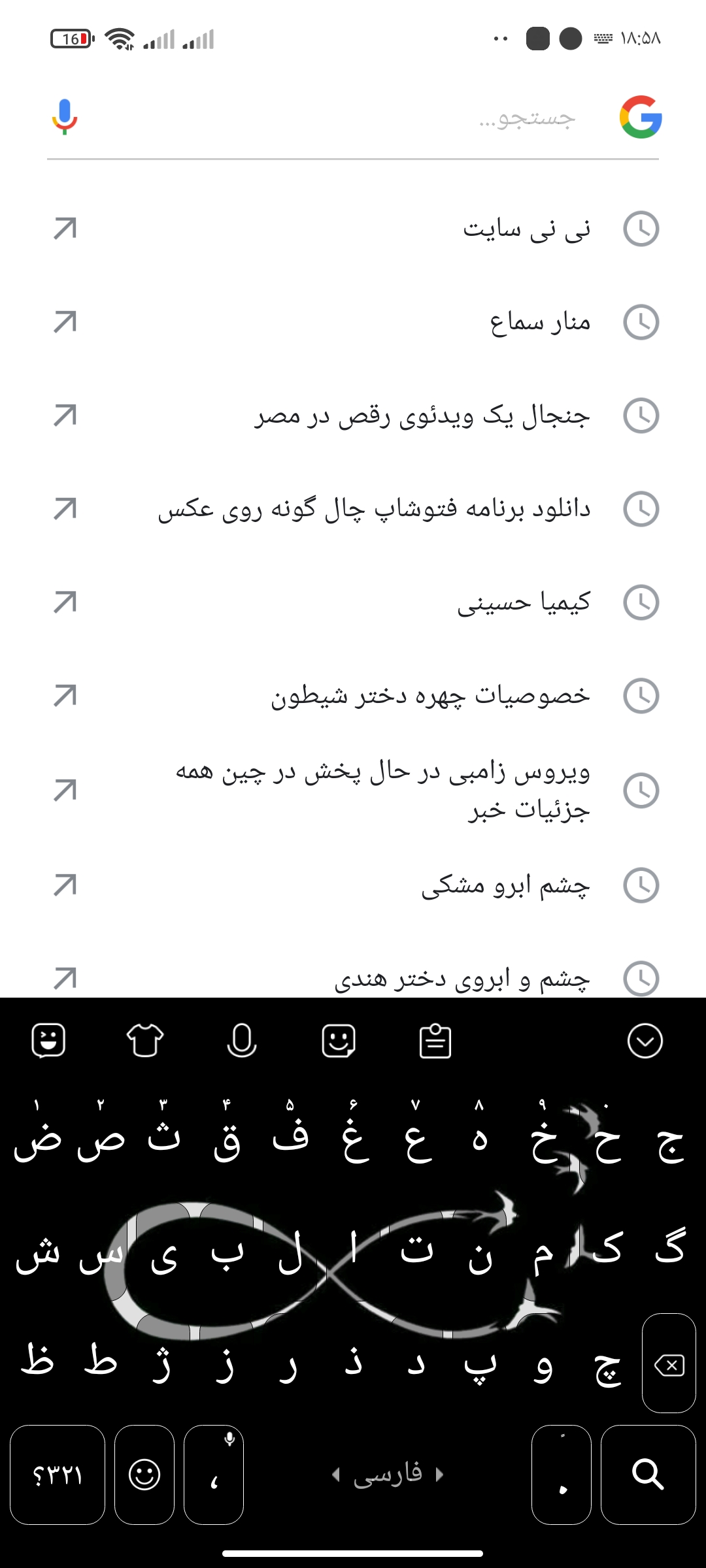Open the emoji key on bottom row

144,1475
